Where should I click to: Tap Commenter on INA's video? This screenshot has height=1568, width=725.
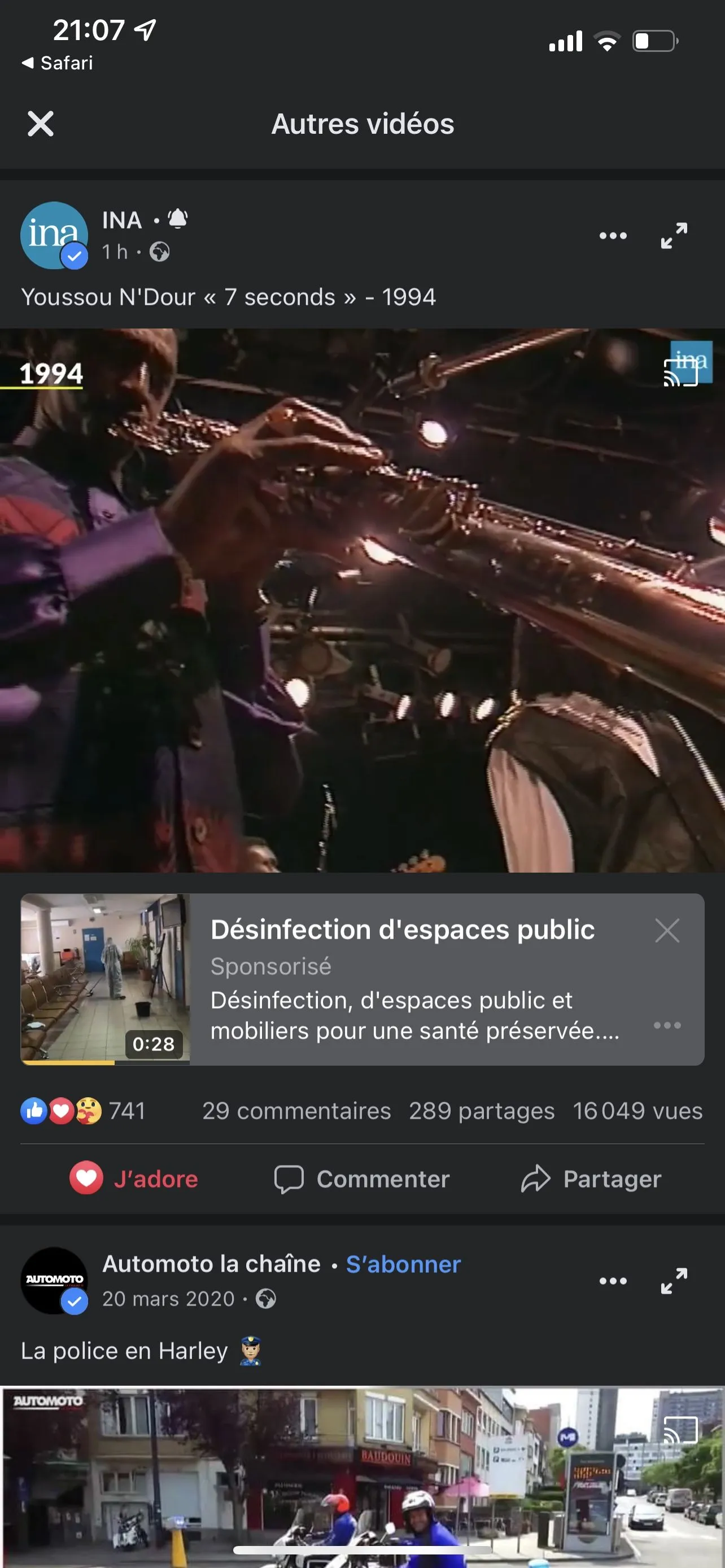point(362,1179)
